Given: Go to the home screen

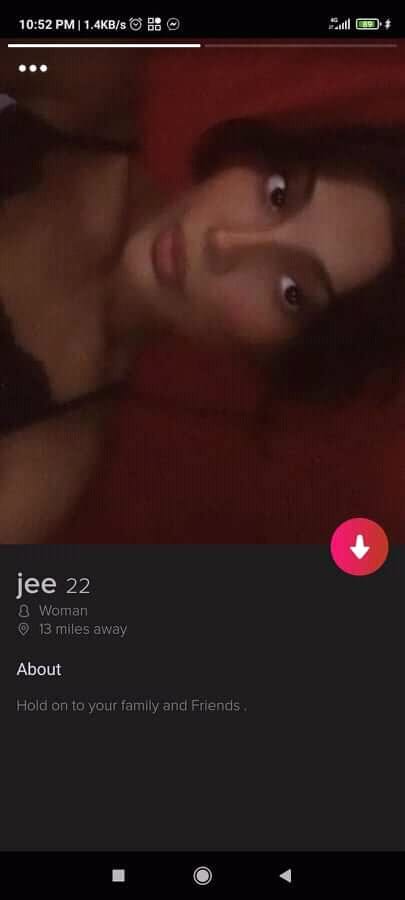Looking at the screenshot, I should coord(202,875).
